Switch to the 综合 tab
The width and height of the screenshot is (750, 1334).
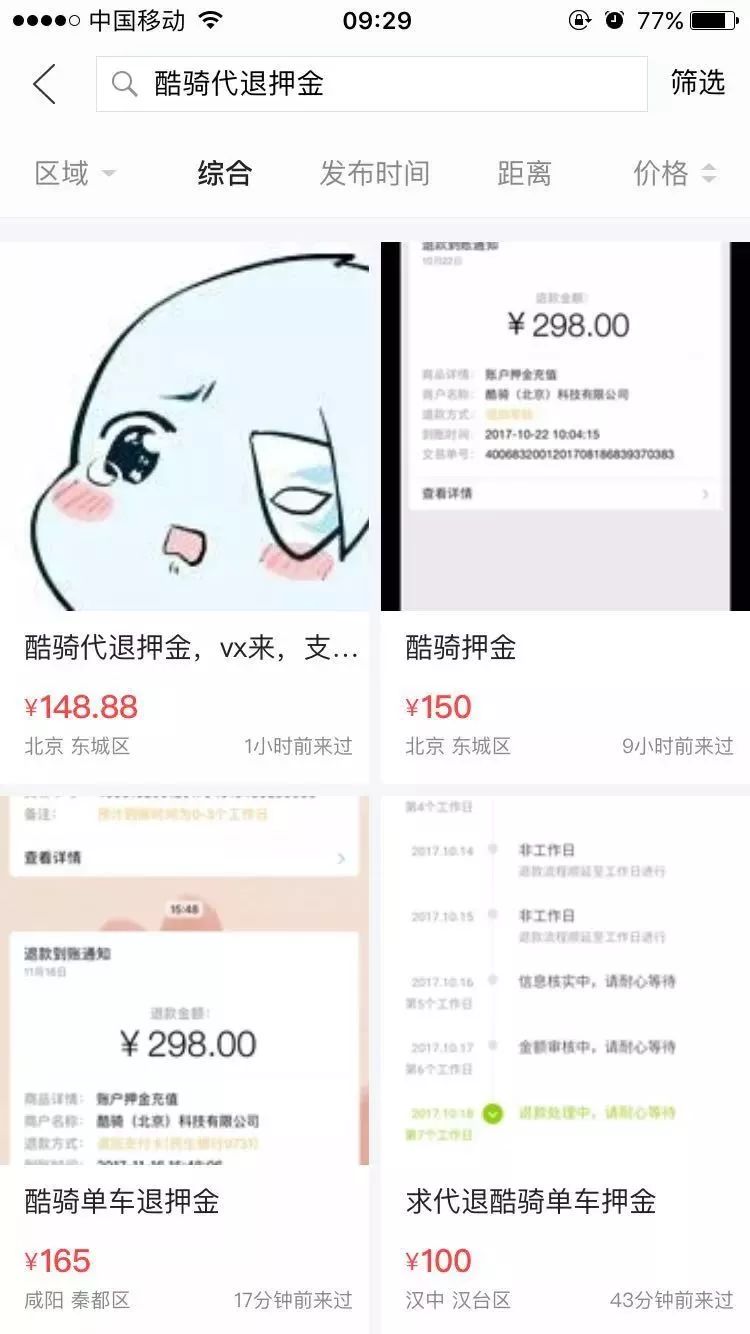click(224, 173)
